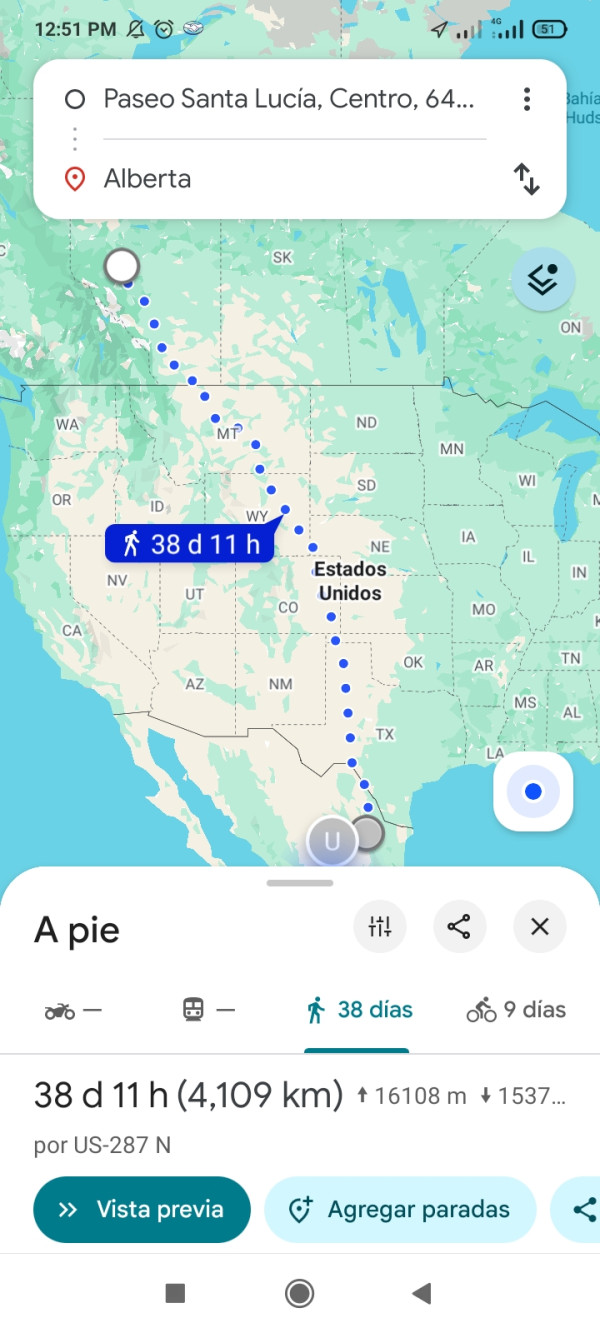Swap origin and destination
The height and width of the screenshot is (1333, 600).
coord(527,180)
